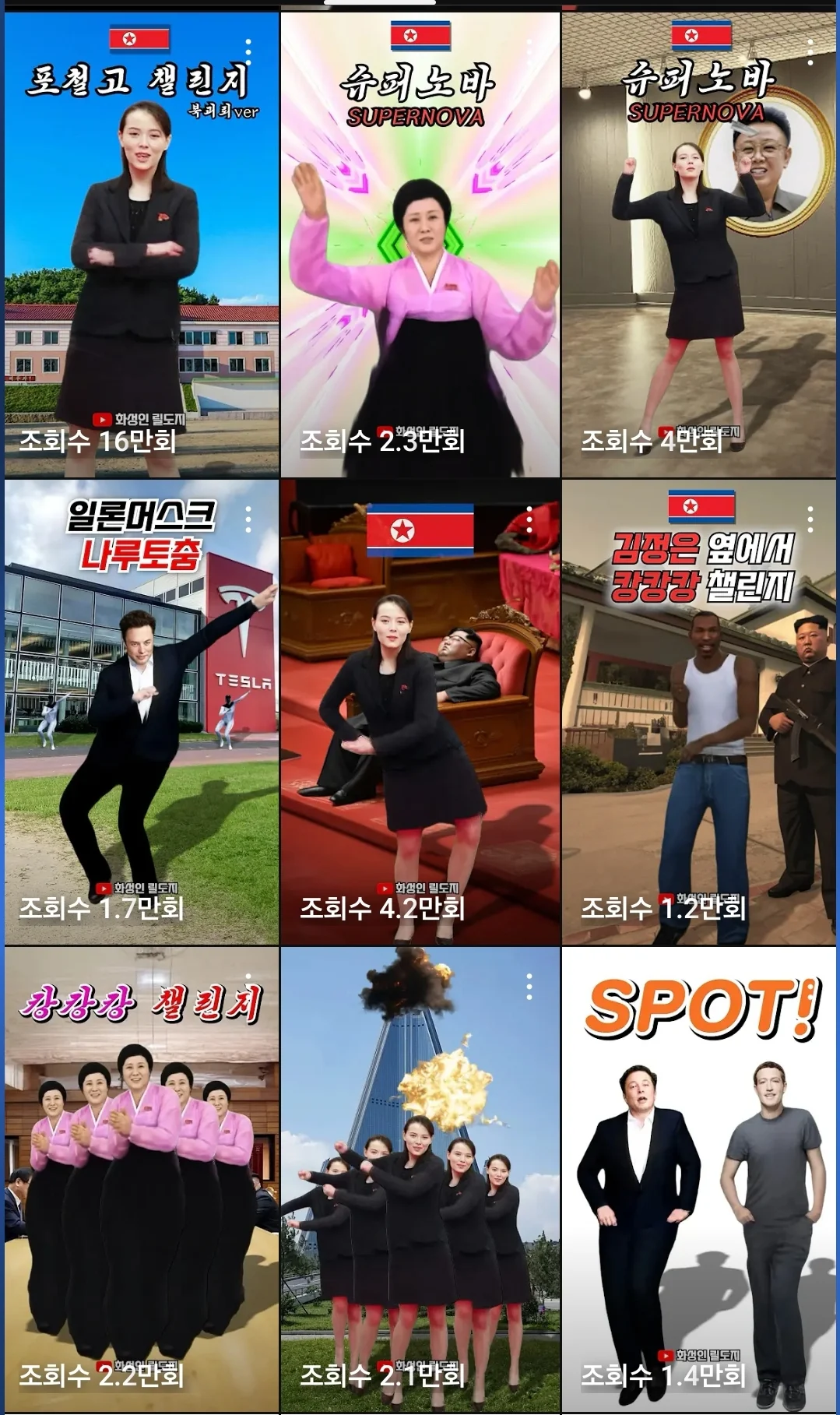Open more options on the 포철고 챌린지 short
Screen dimensions: 840x1415
(x=248, y=51)
